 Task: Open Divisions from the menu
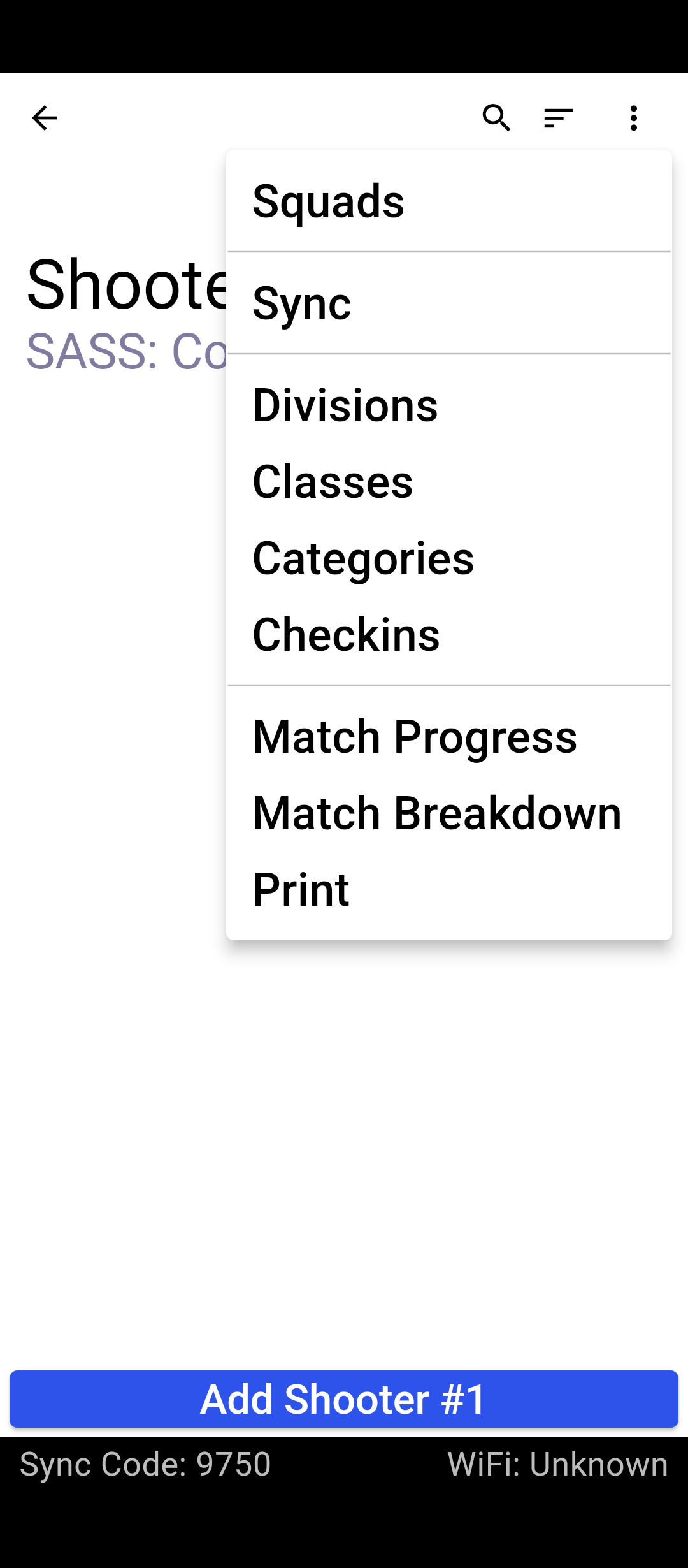click(x=448, y=405)
